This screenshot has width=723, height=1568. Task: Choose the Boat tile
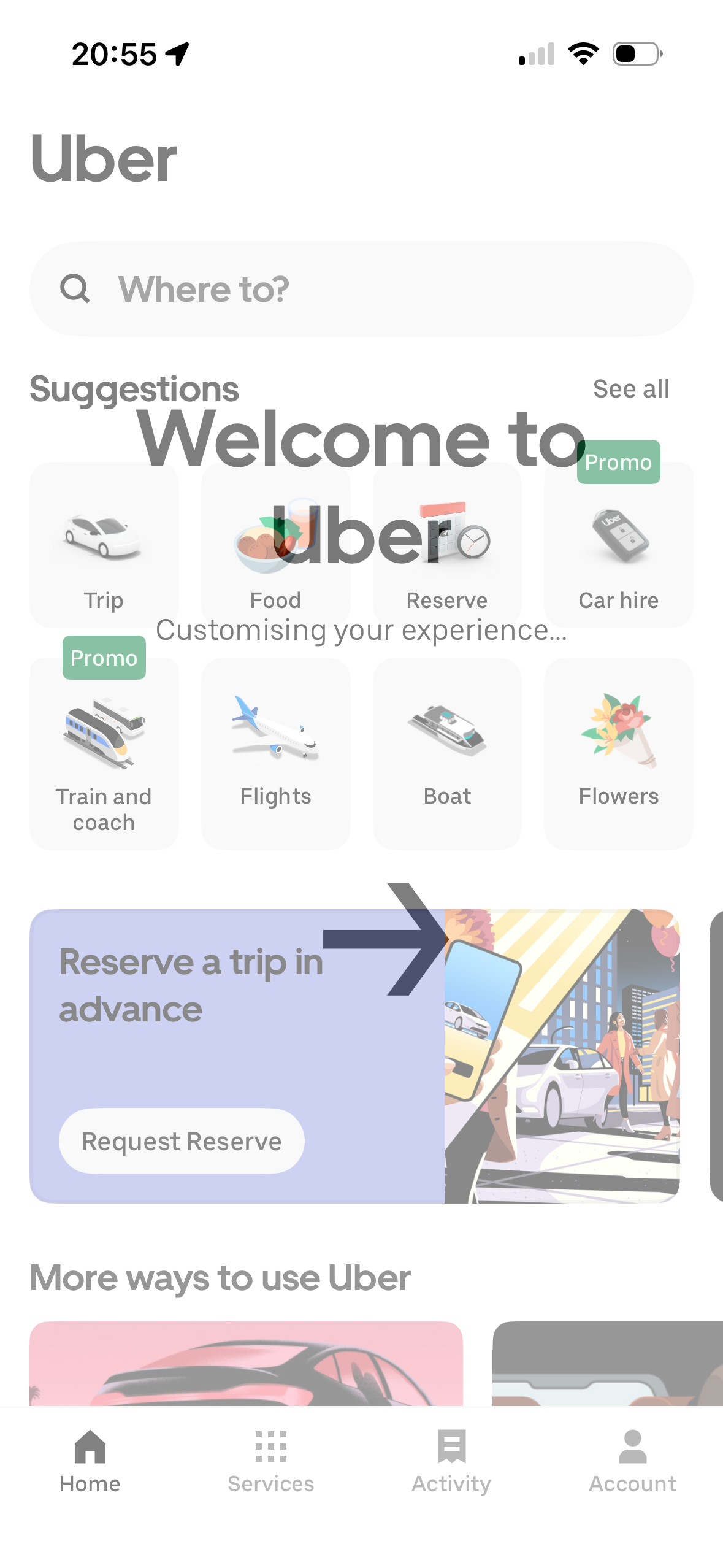click(x=447, y=755)
